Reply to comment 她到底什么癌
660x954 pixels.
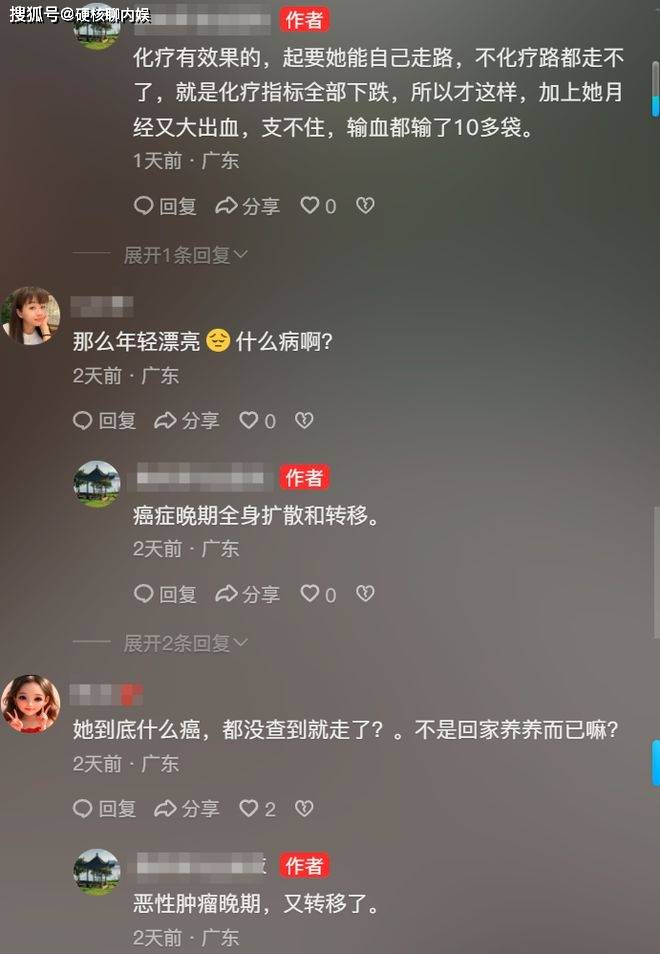click(105, 808)
